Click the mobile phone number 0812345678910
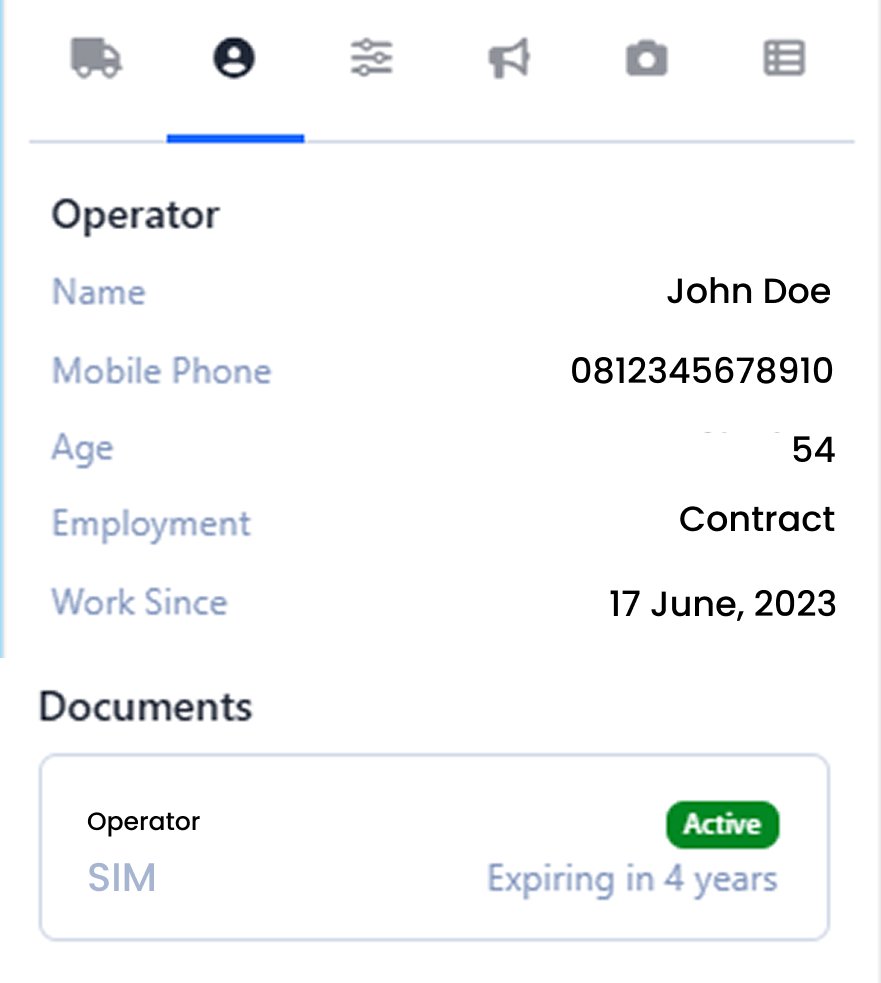881x983 pixels. (x=702, y=370)
